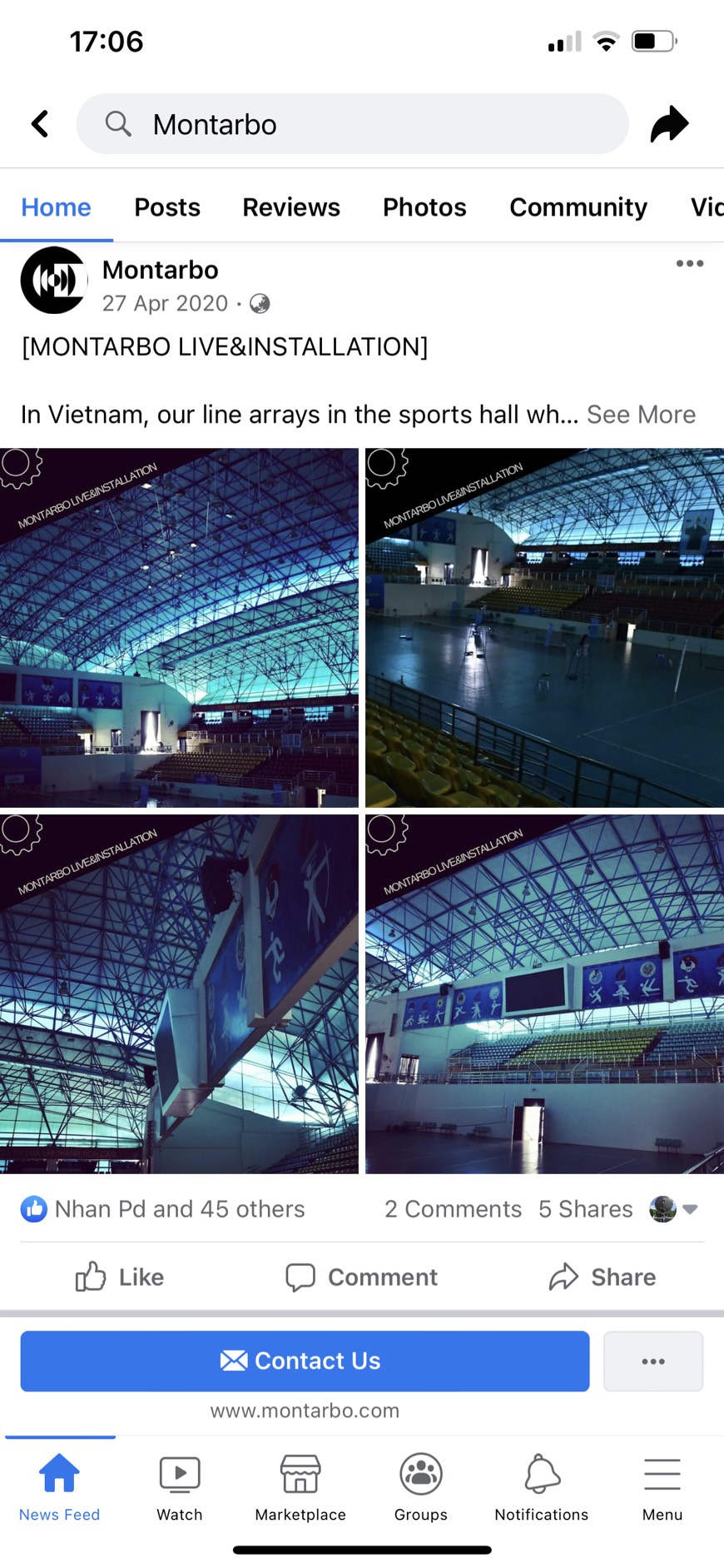724x1568 pixels.
Task: Open the Notifications tab
Action: pyautogui.click(x=542, y=1487)
